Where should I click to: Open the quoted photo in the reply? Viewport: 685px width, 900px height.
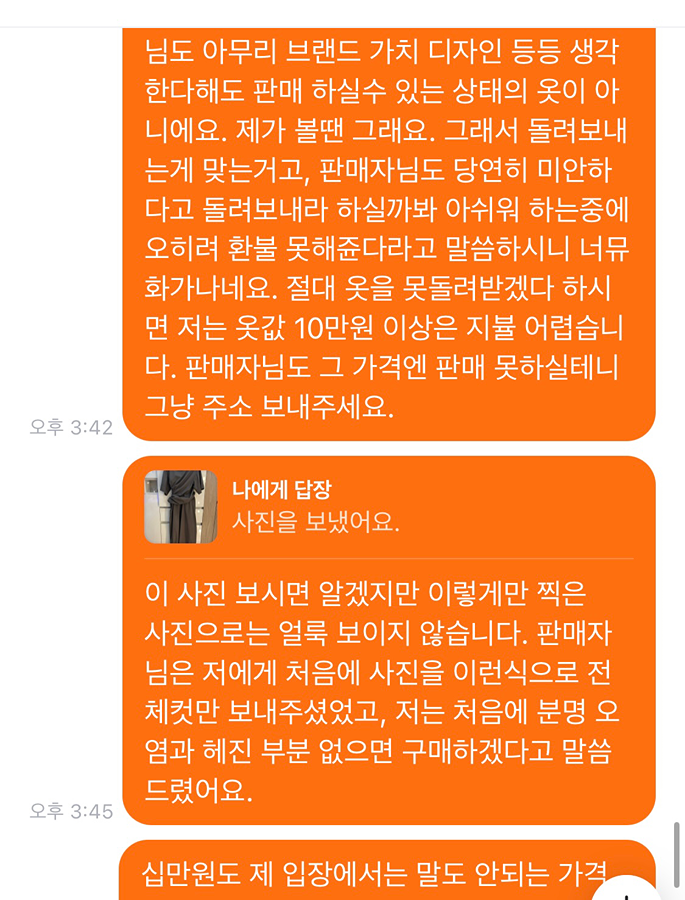[181, 506]
